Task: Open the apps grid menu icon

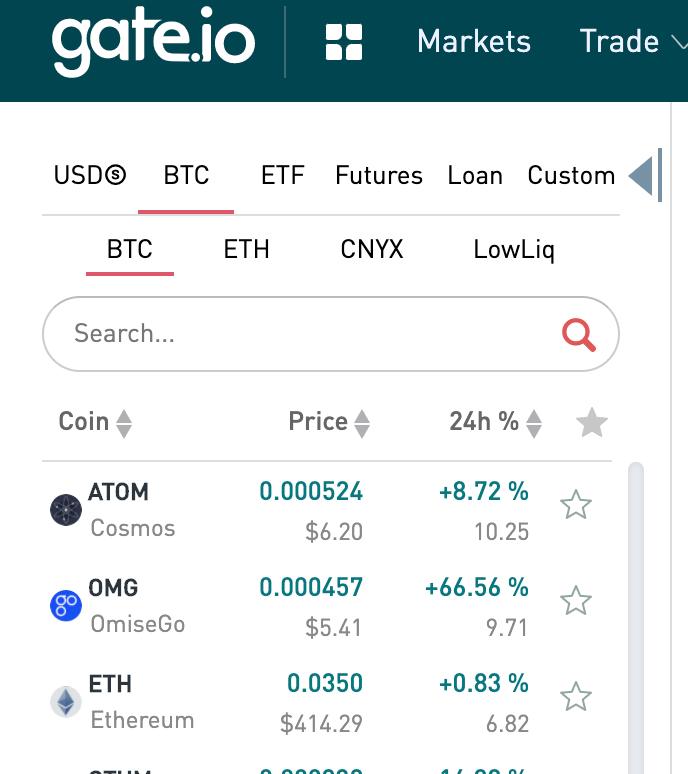Action: click(344, 43)
